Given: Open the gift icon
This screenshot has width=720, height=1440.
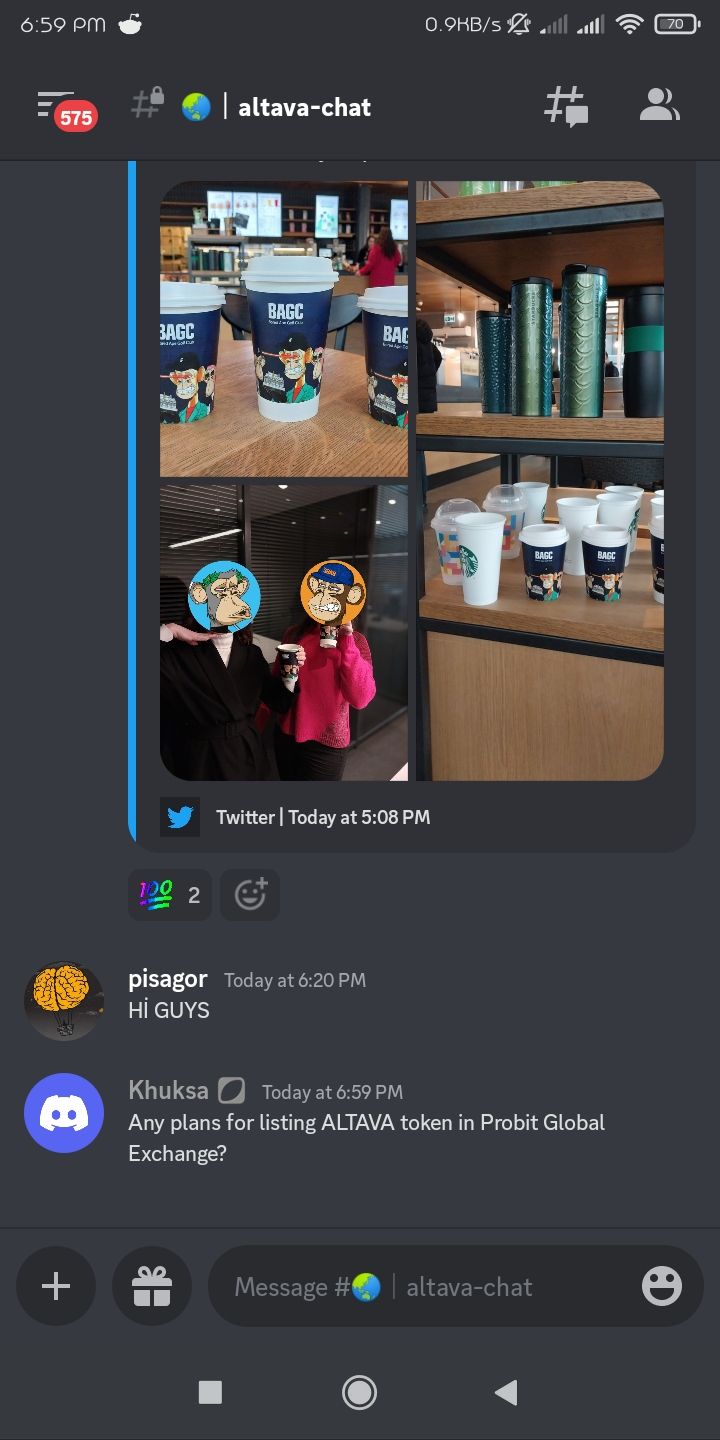Looking at the screenshot, I should [x=152, y=1286].
